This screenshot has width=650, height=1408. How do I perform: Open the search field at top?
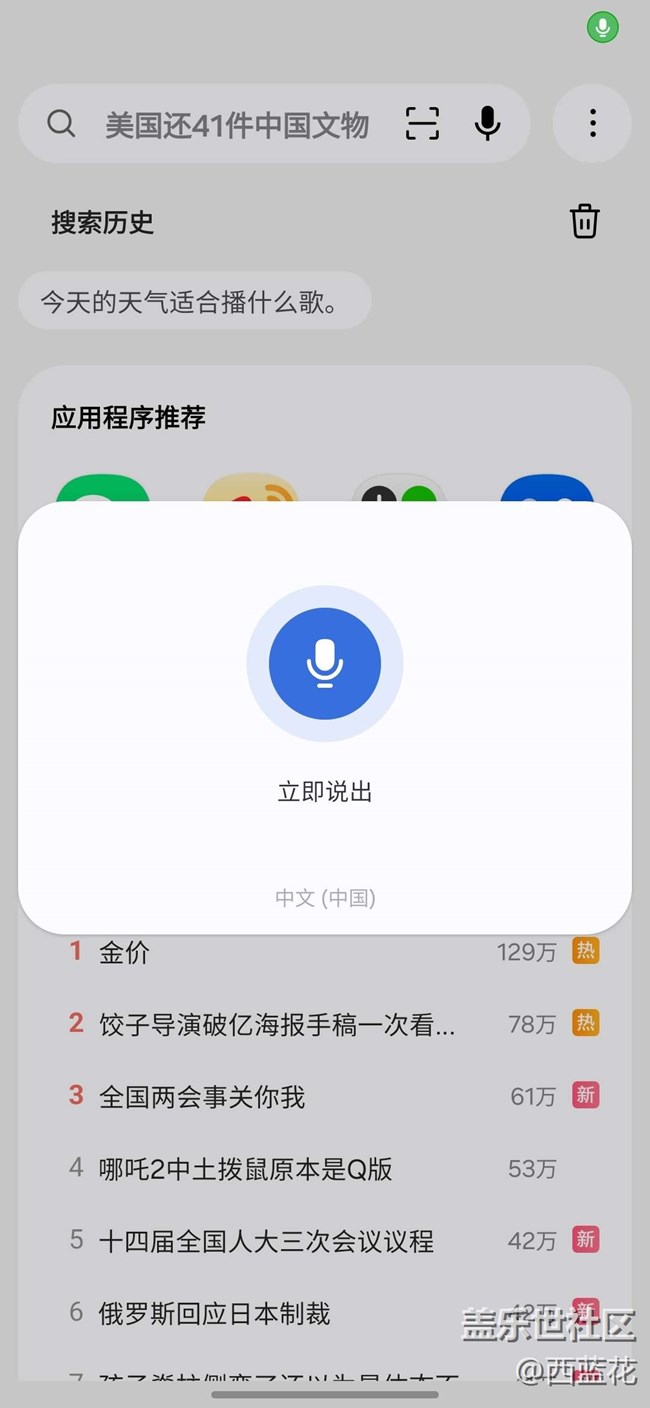pyautogui.click(x=237, y=124)
